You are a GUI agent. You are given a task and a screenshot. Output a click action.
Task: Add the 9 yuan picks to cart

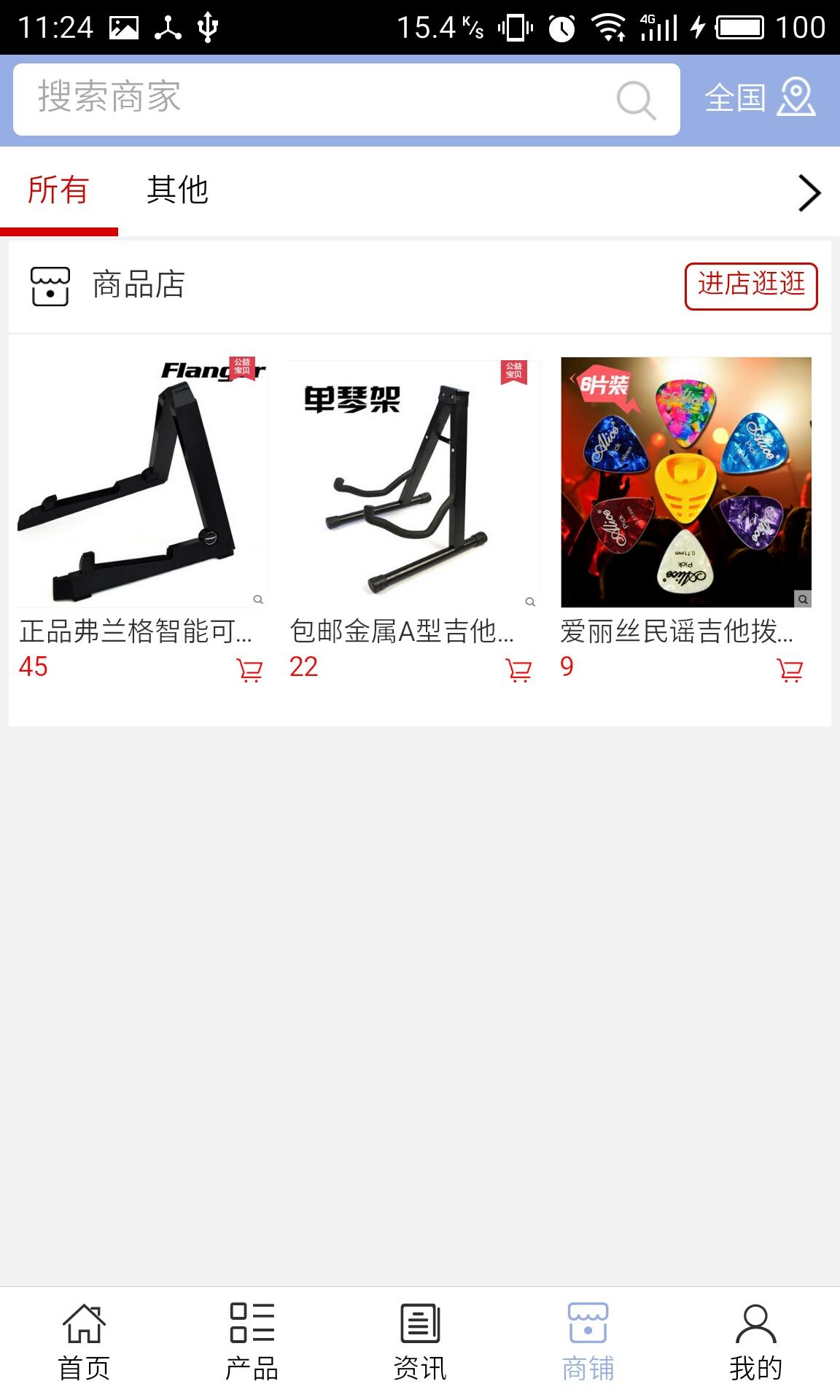pyautogui.click(x=790, y=669)
